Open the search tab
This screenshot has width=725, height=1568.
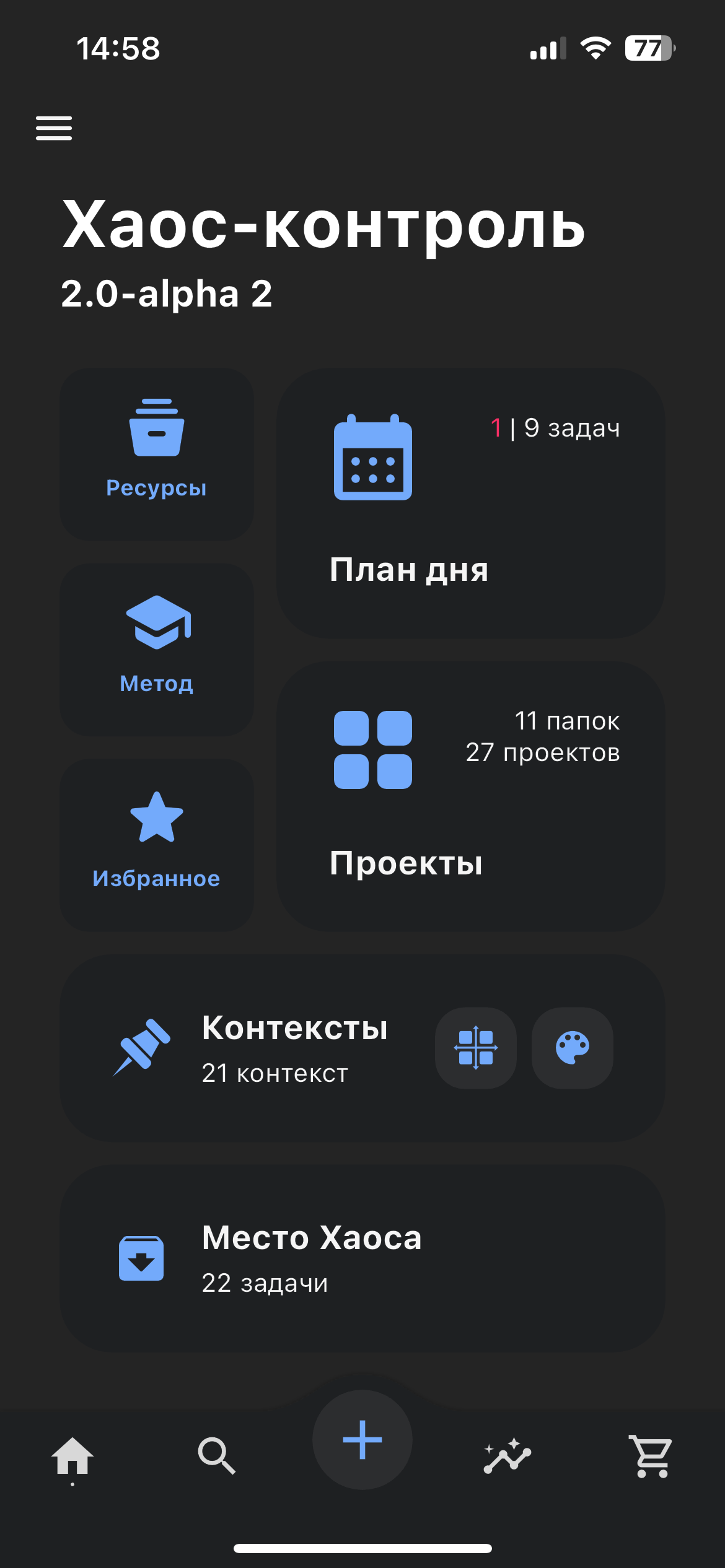point(217,1456)
